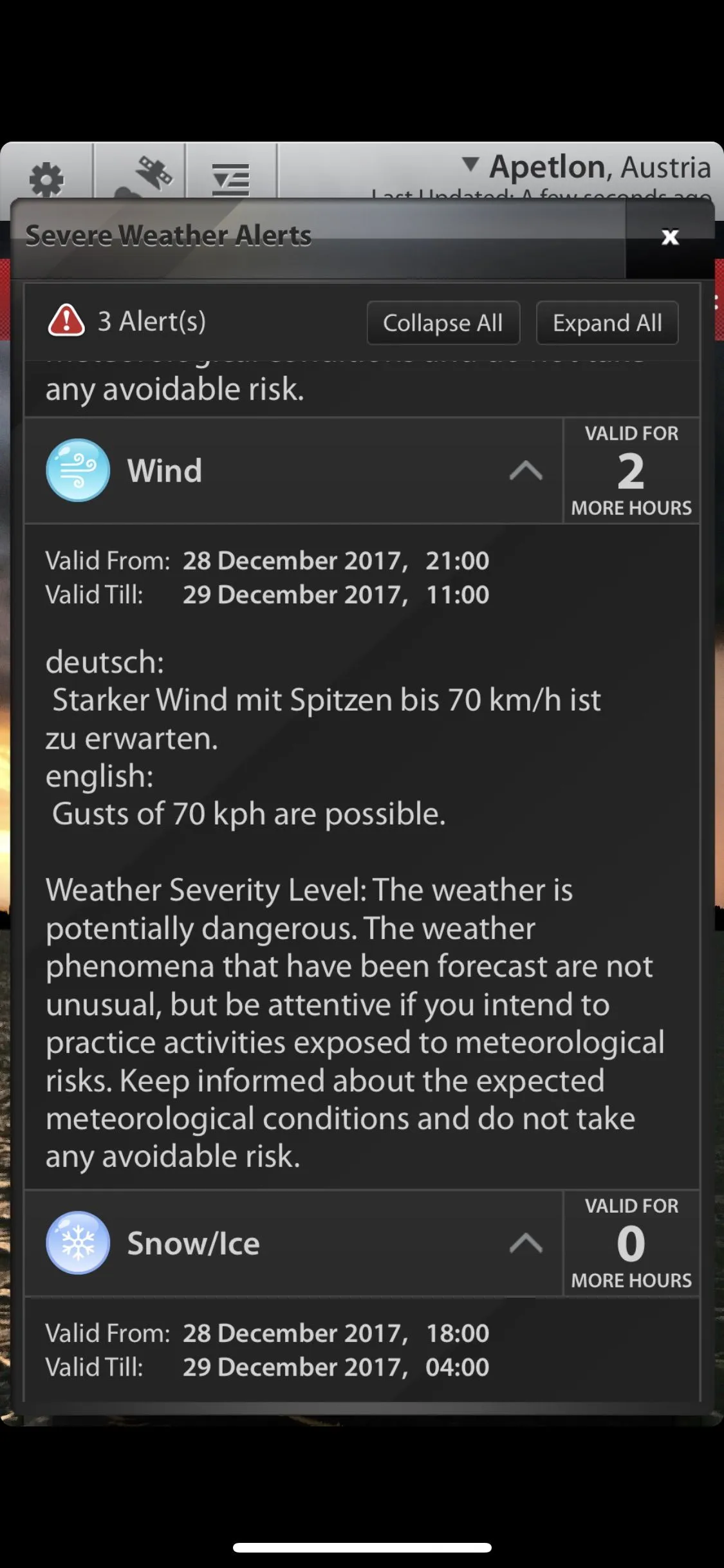Open the list menu icon
Screen dimensions: 724x1568
coord(231,178)
